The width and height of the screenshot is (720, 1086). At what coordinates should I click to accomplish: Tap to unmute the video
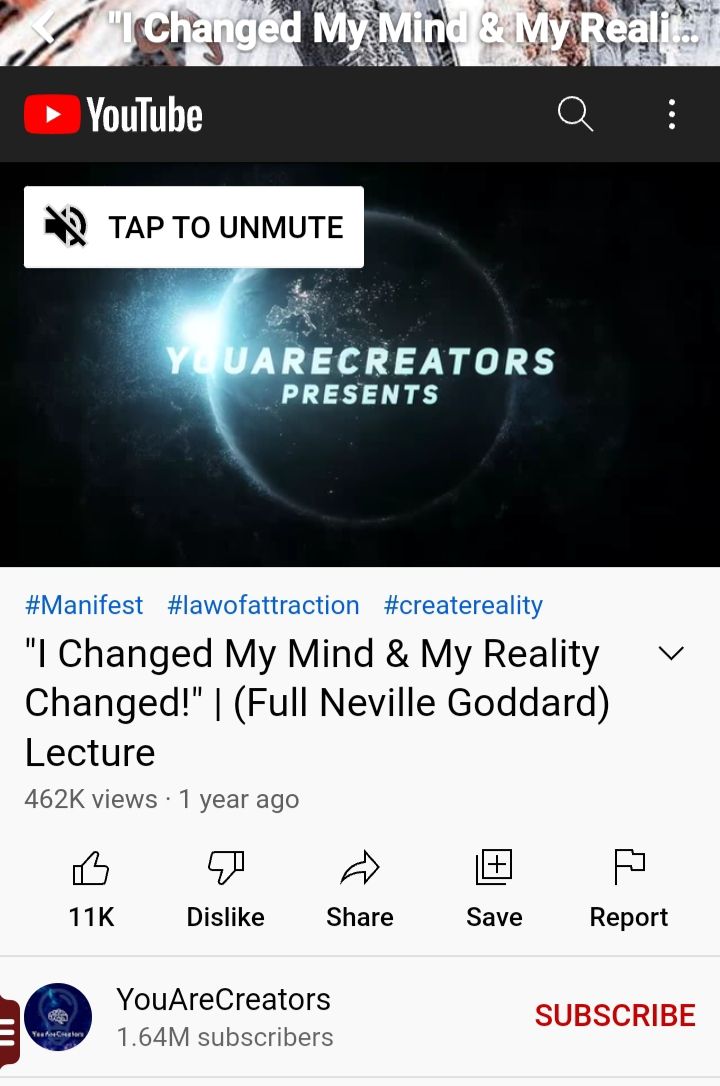click(194, 227)
